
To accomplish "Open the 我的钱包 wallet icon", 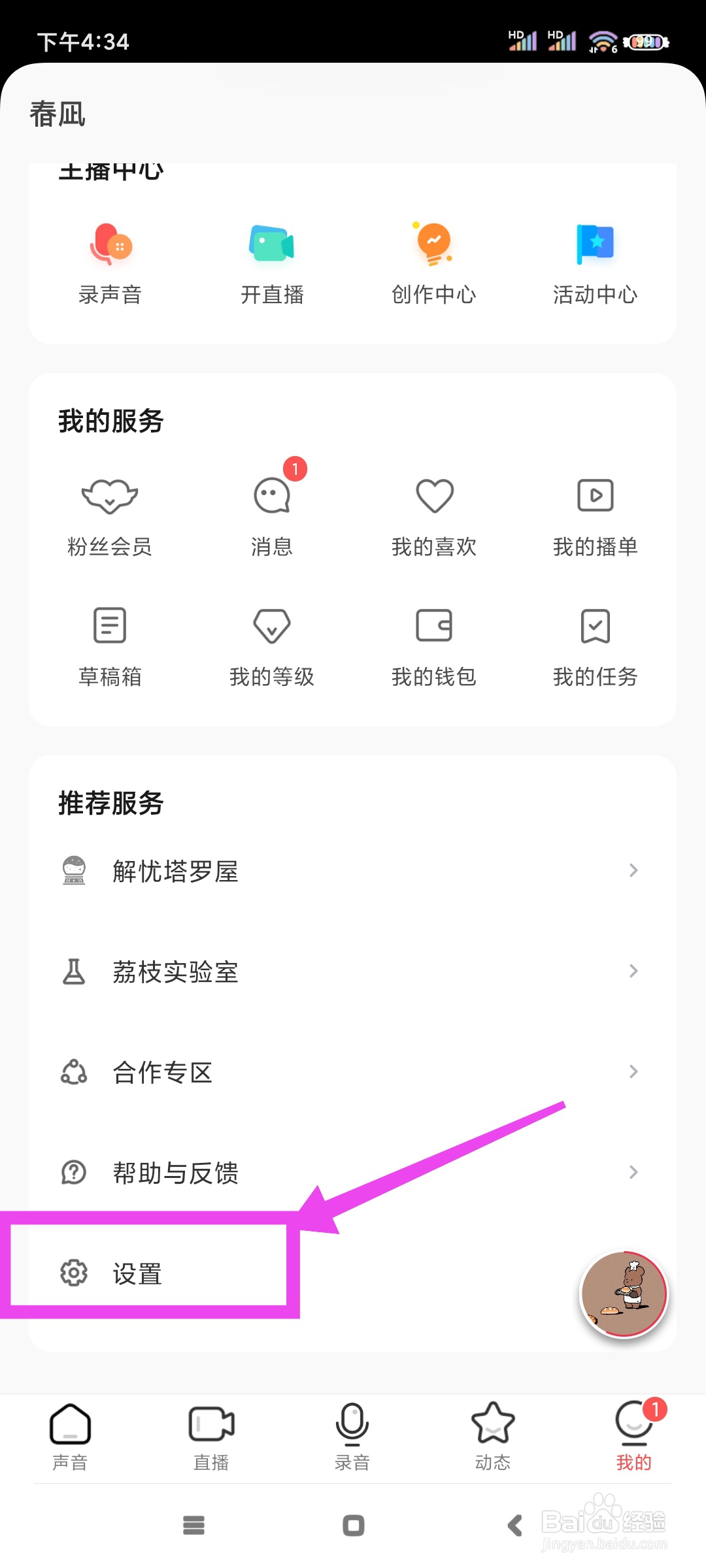I will coord(433,627).
